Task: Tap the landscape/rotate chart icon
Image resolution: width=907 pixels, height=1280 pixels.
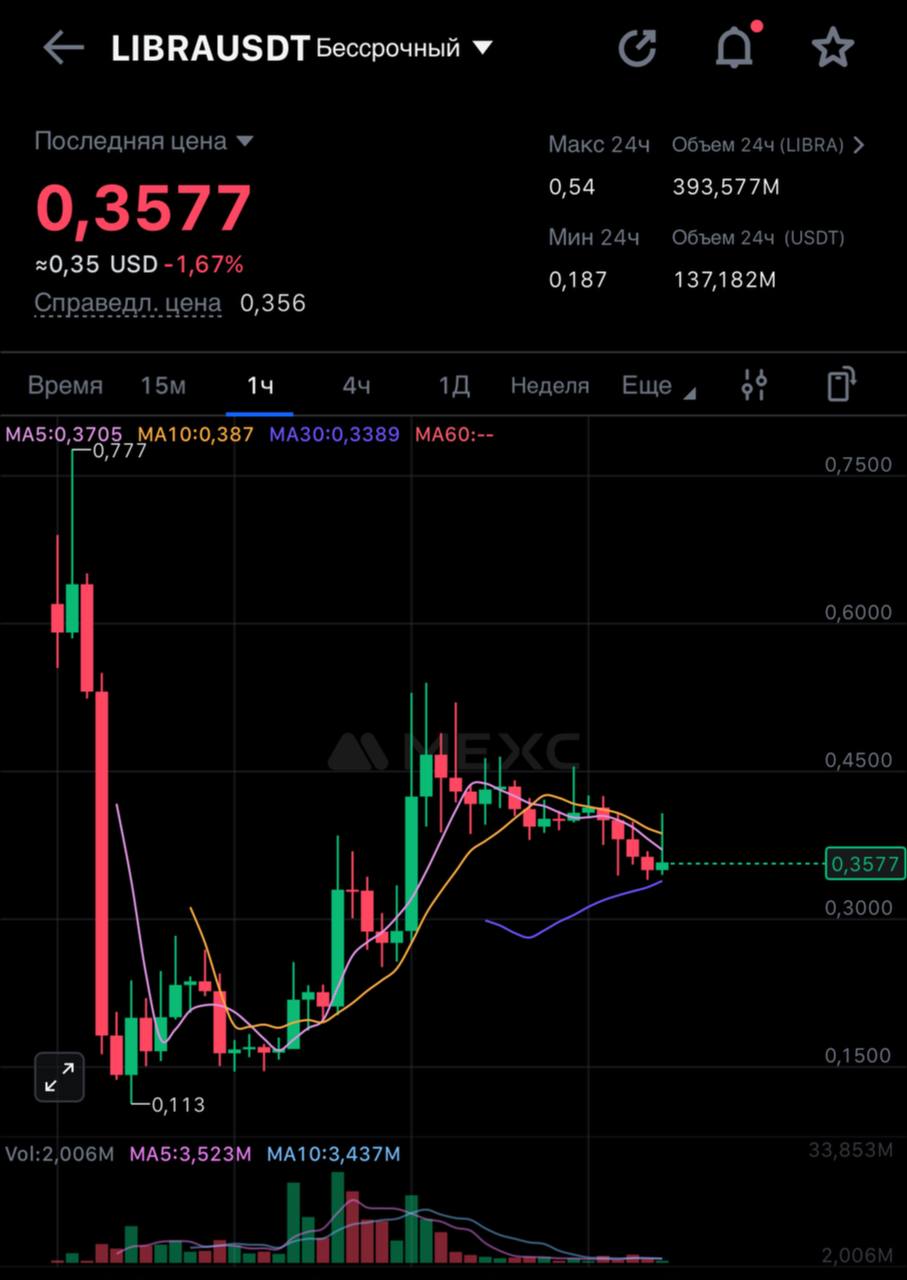Action: [842, 385]
